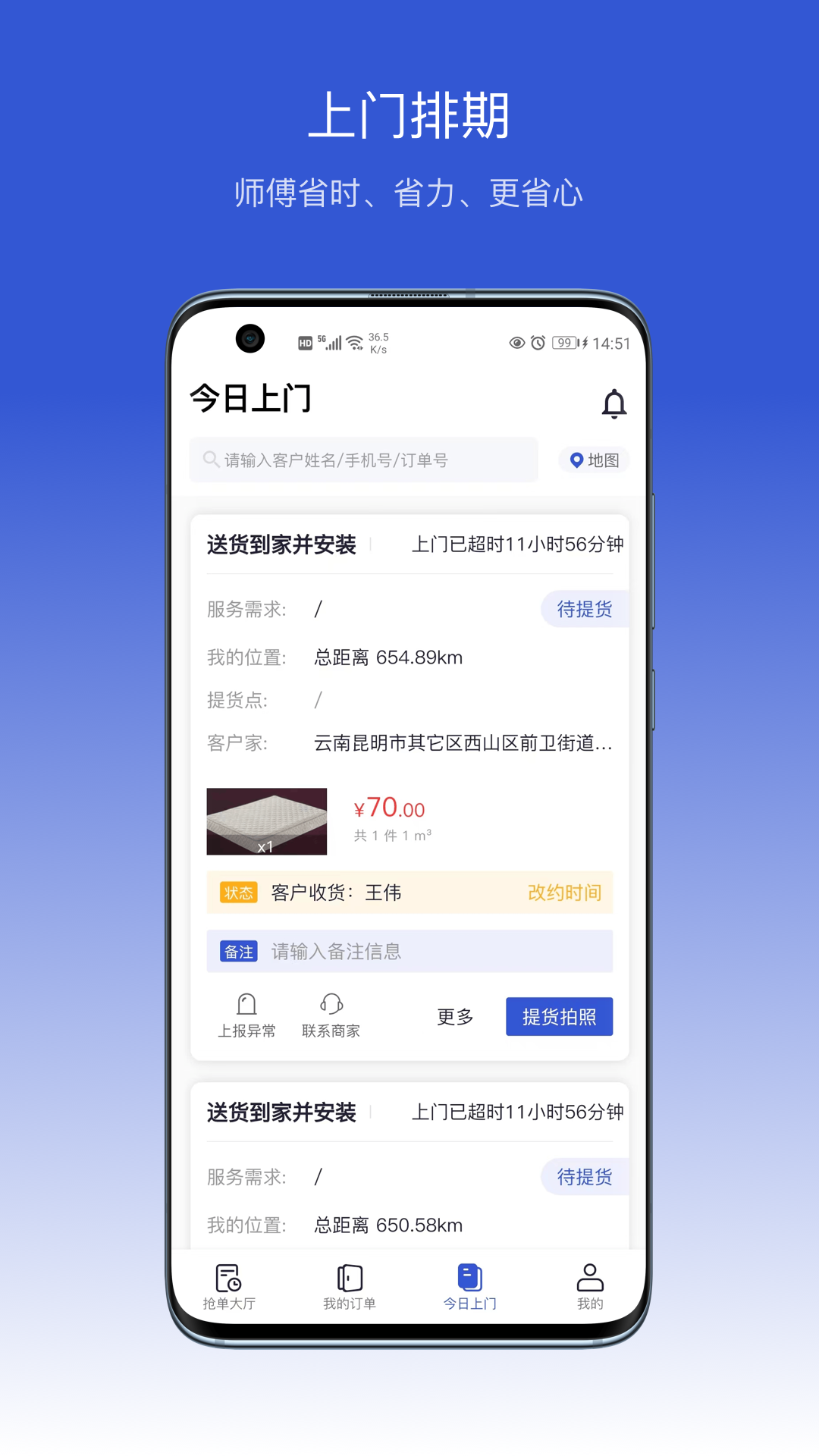The image size is (819, 1456).
Task: Expand the 更多 more options
Action: click(x=453, y=1018)
